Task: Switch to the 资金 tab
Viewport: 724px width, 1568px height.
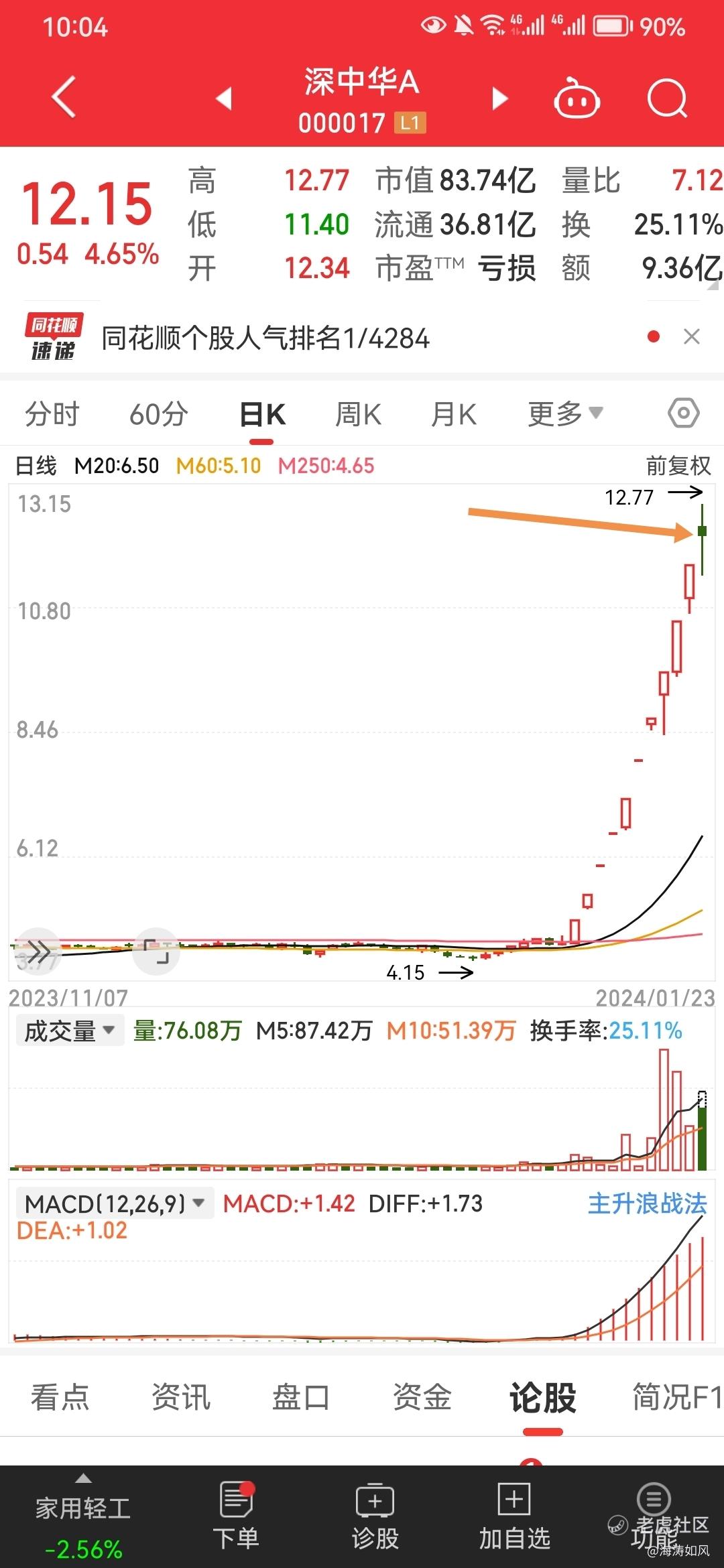Action: point(422,1398)
